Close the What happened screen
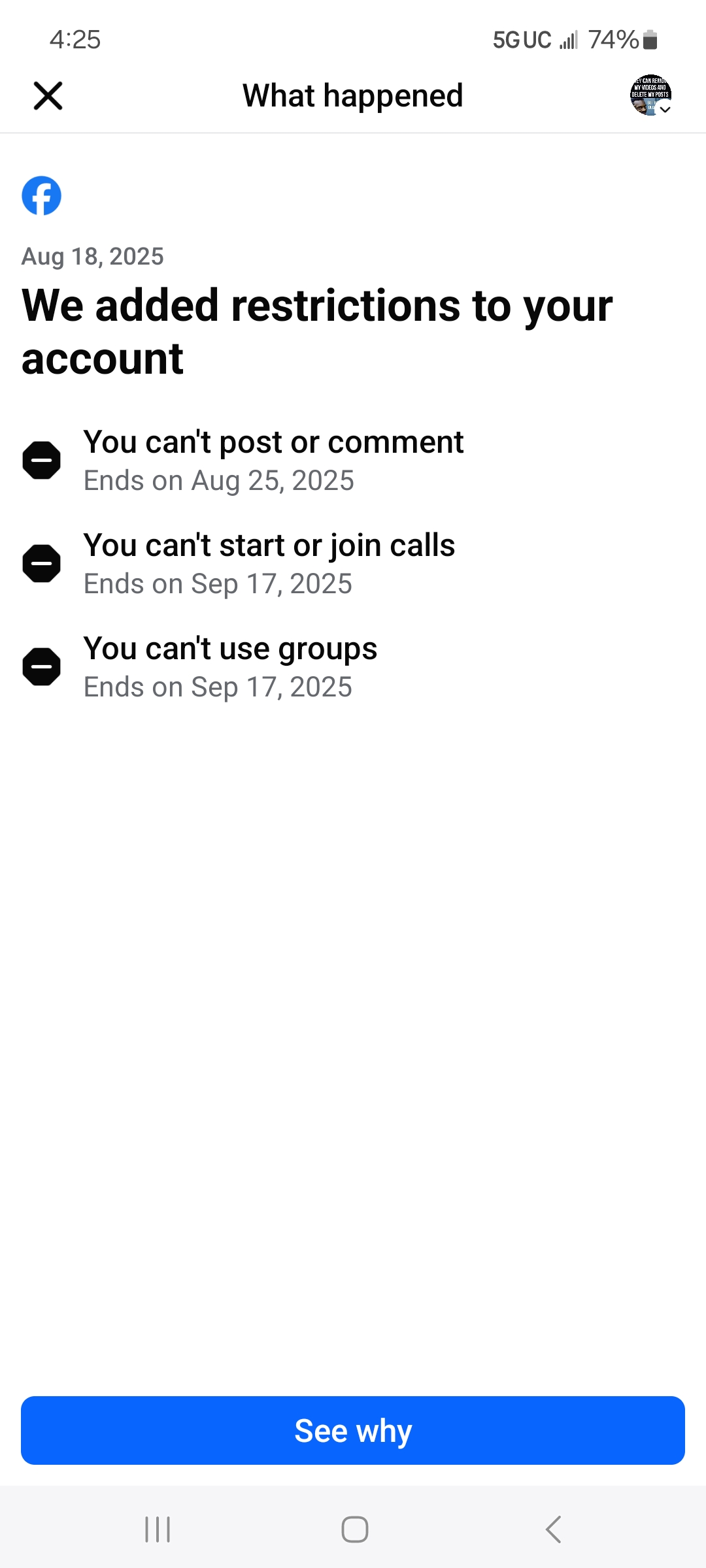 pyautogui.click(x=48, y=96)
